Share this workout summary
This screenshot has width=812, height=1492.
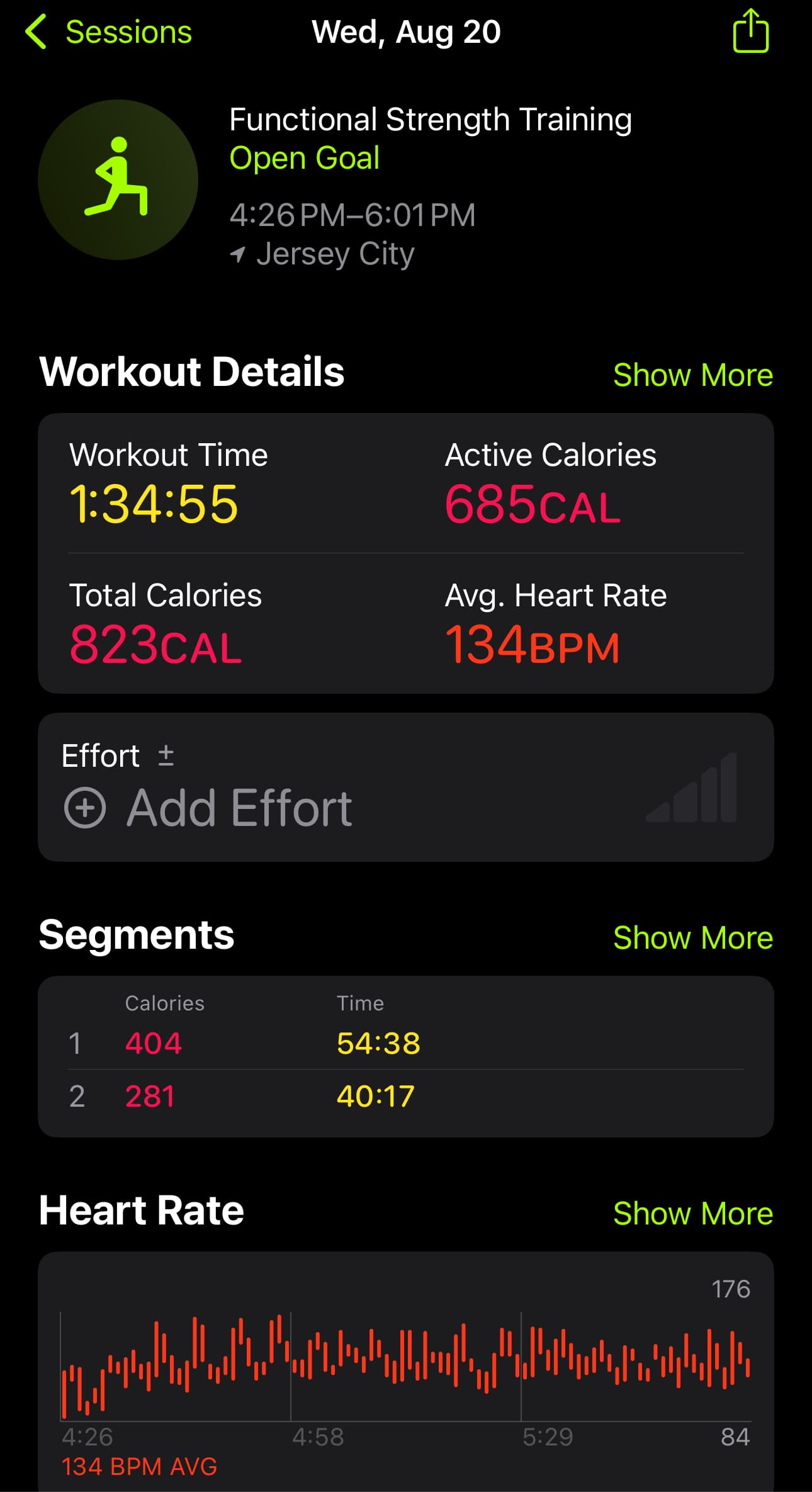click(750, 31)
